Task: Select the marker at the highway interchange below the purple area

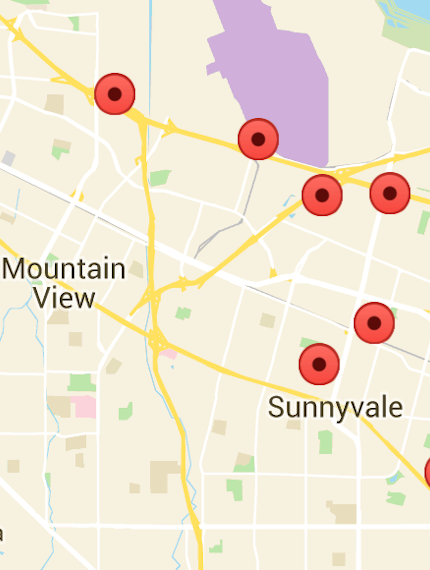Action: (x=322, y=195)
